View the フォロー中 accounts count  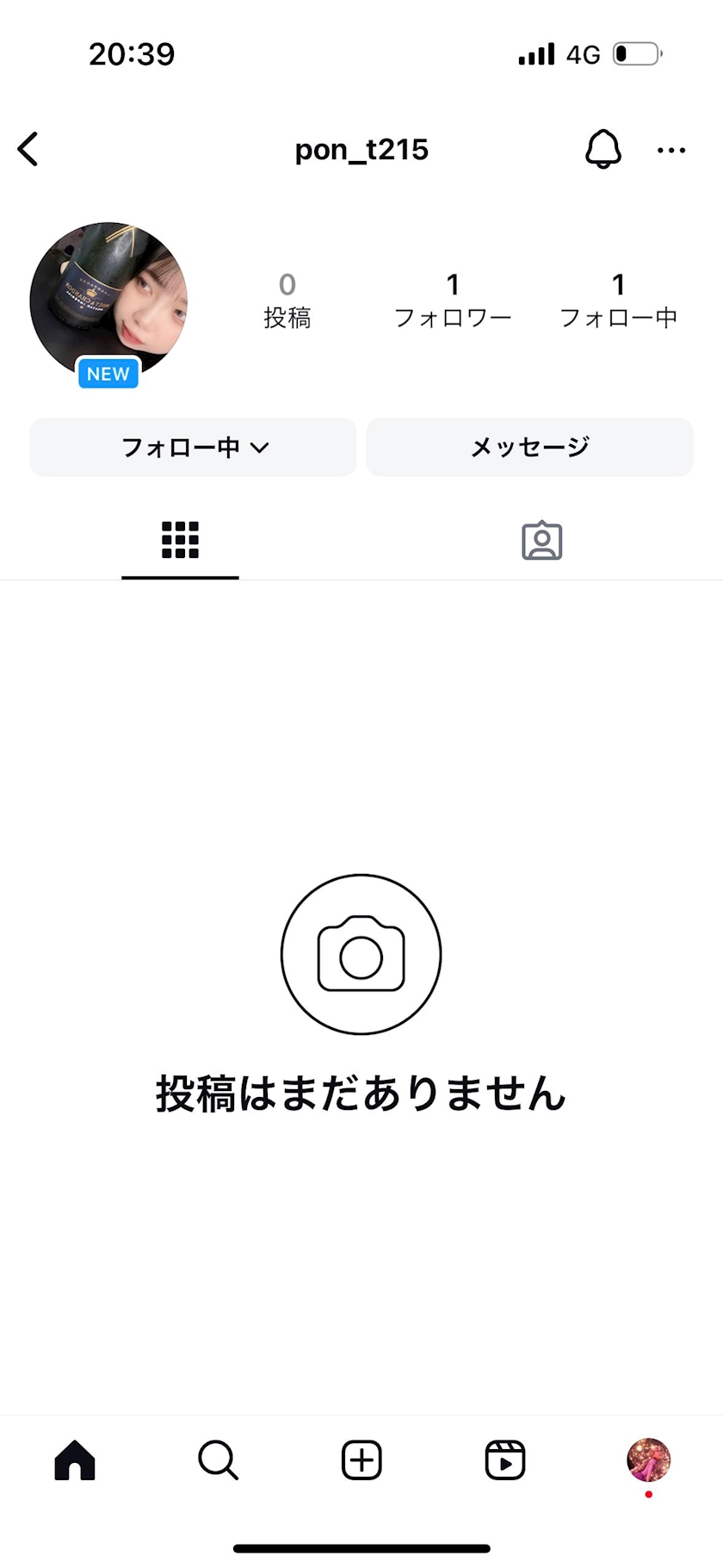[618, 301]
